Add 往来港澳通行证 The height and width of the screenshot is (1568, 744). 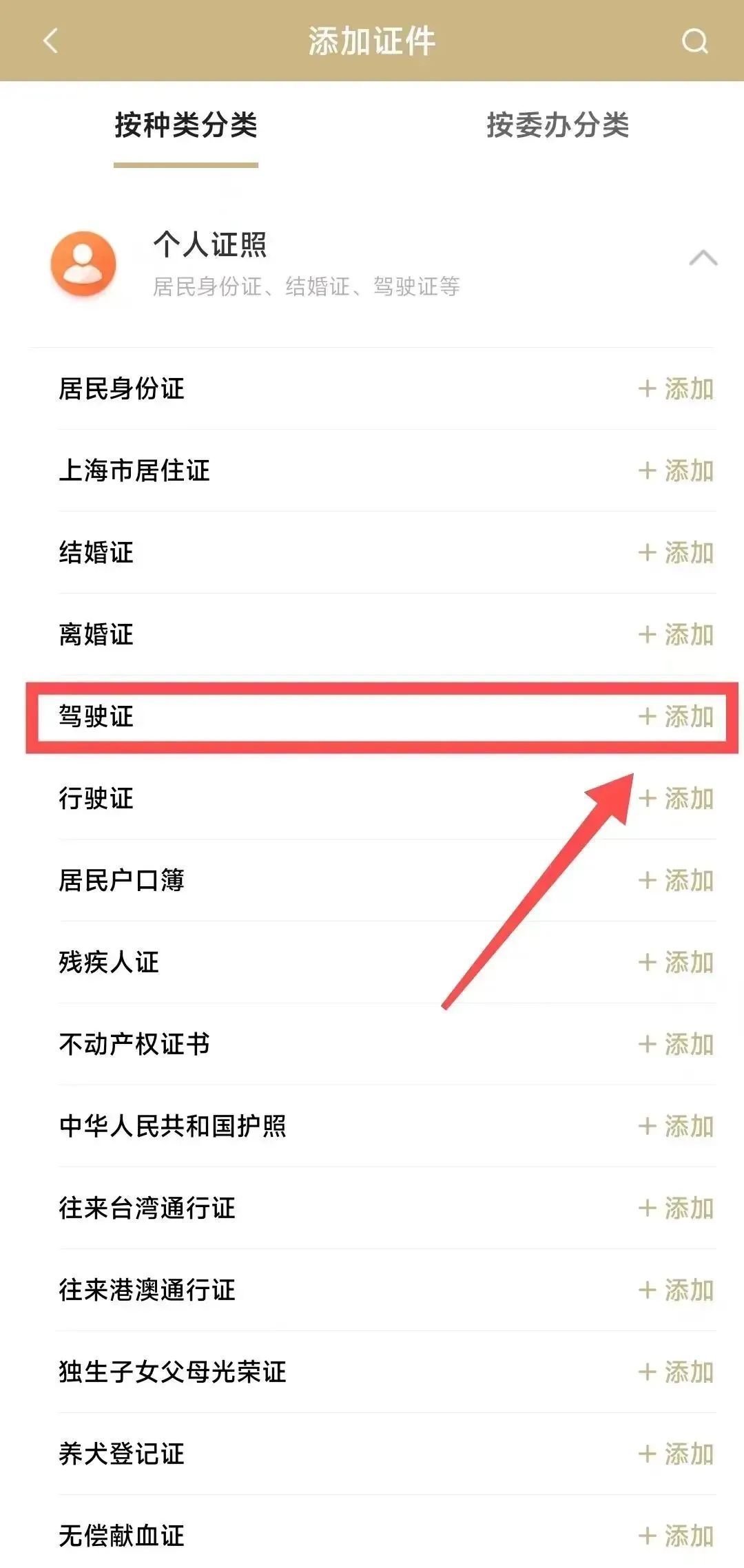pyautogui.click(x=676, y=1290)
